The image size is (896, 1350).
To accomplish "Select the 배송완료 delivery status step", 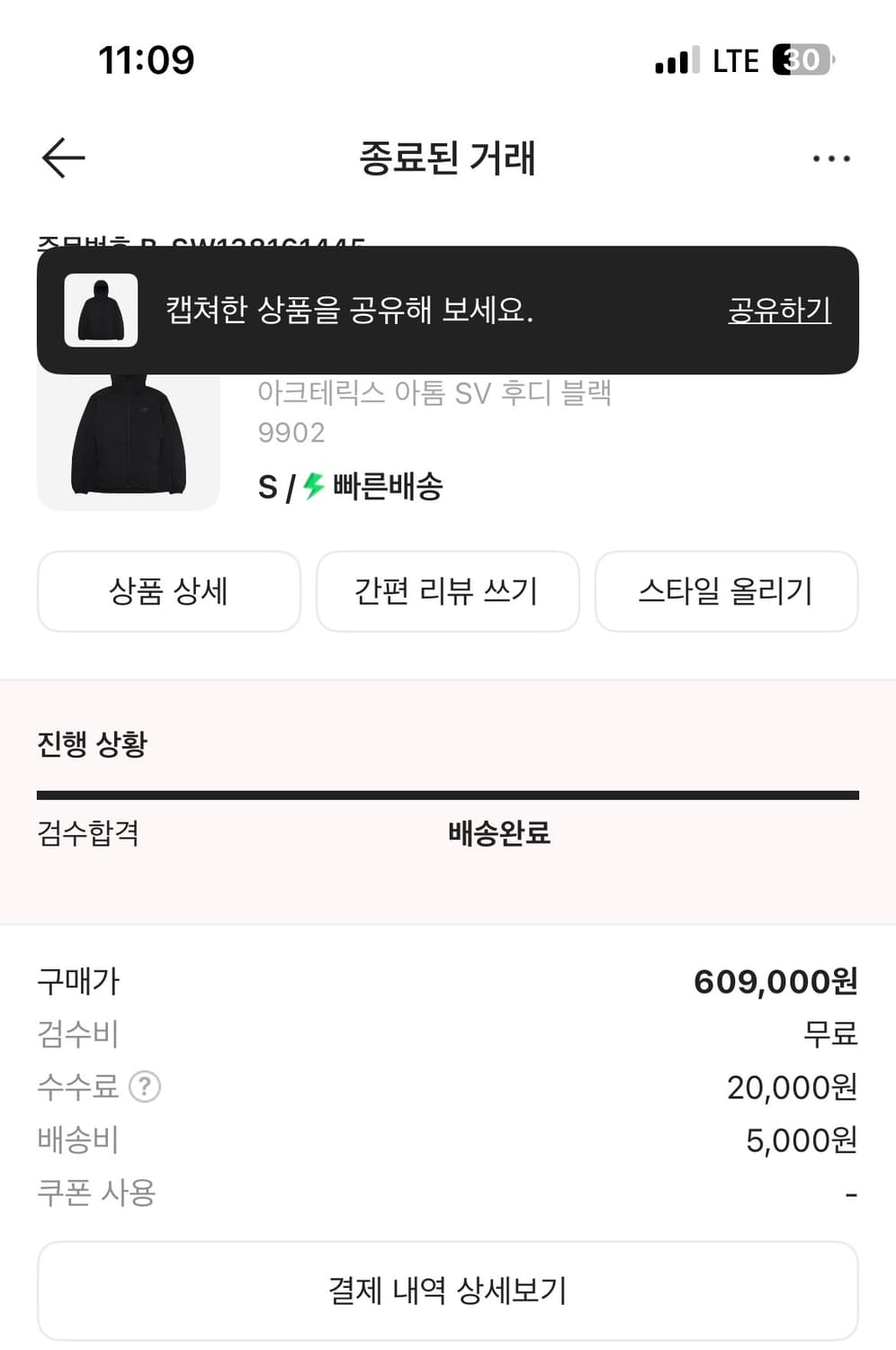I will [x=500, y=834].
